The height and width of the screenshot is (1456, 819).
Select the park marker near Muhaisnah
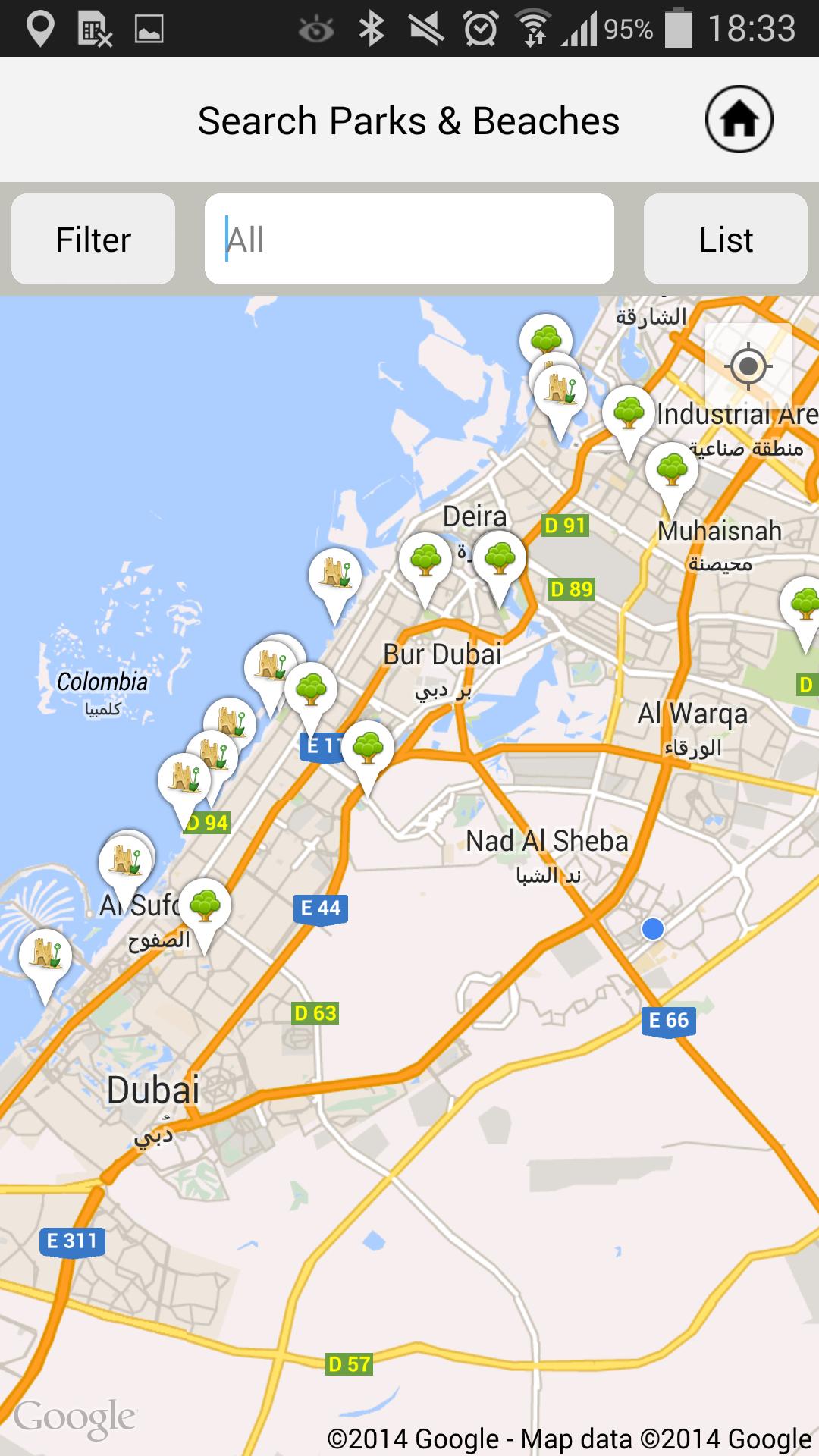(672, 471)
